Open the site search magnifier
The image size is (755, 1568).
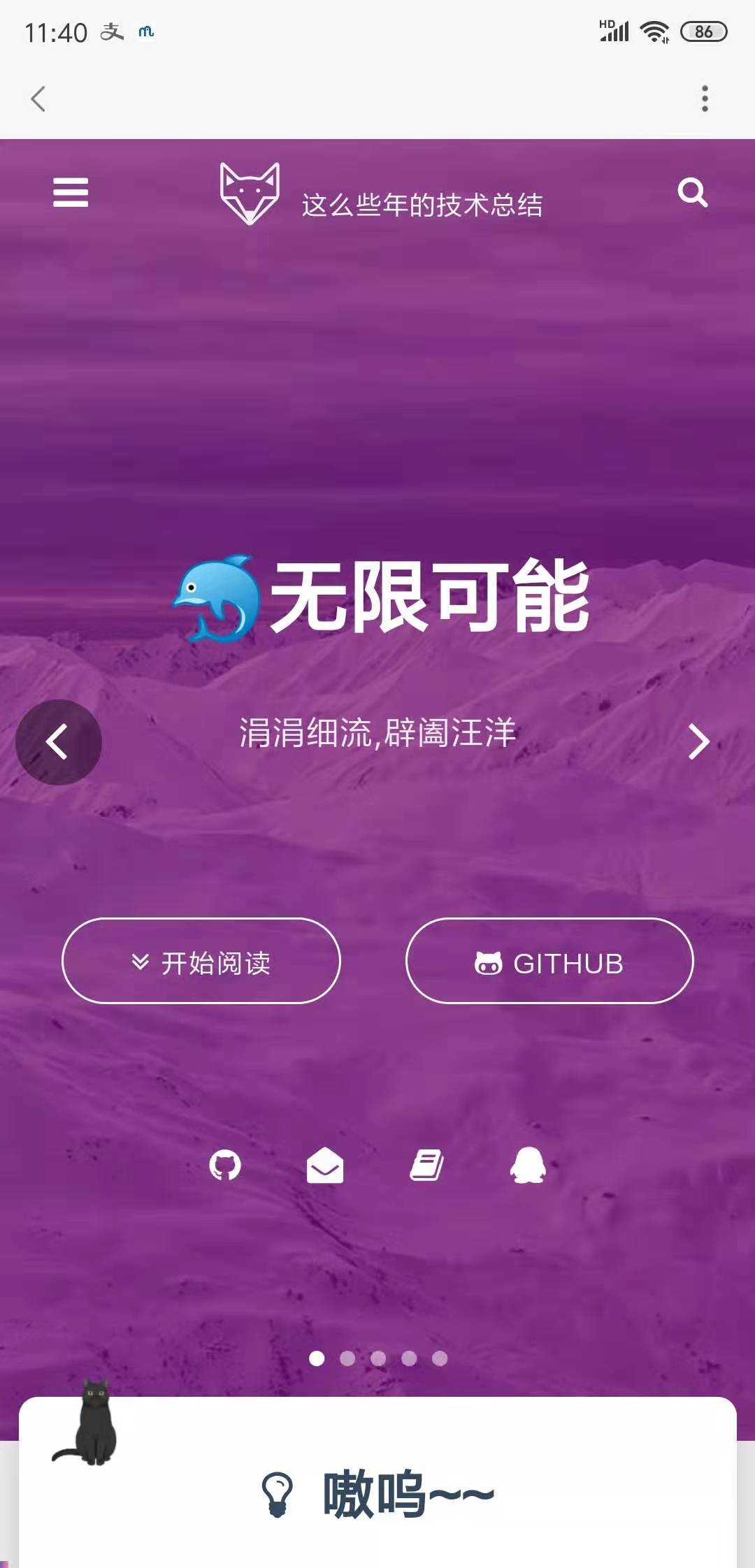point(693,192)
